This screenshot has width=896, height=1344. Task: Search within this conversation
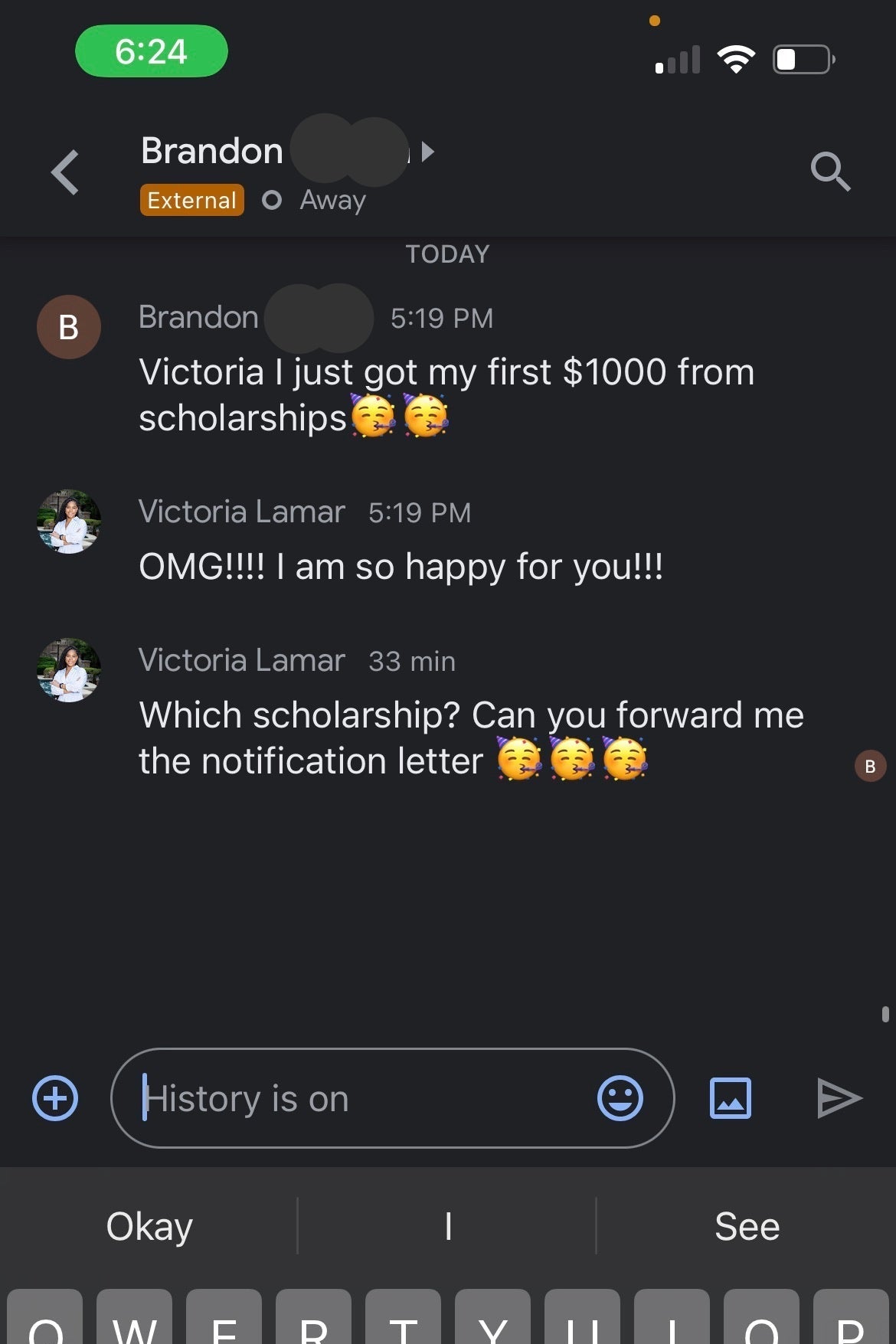coord(830,171)
